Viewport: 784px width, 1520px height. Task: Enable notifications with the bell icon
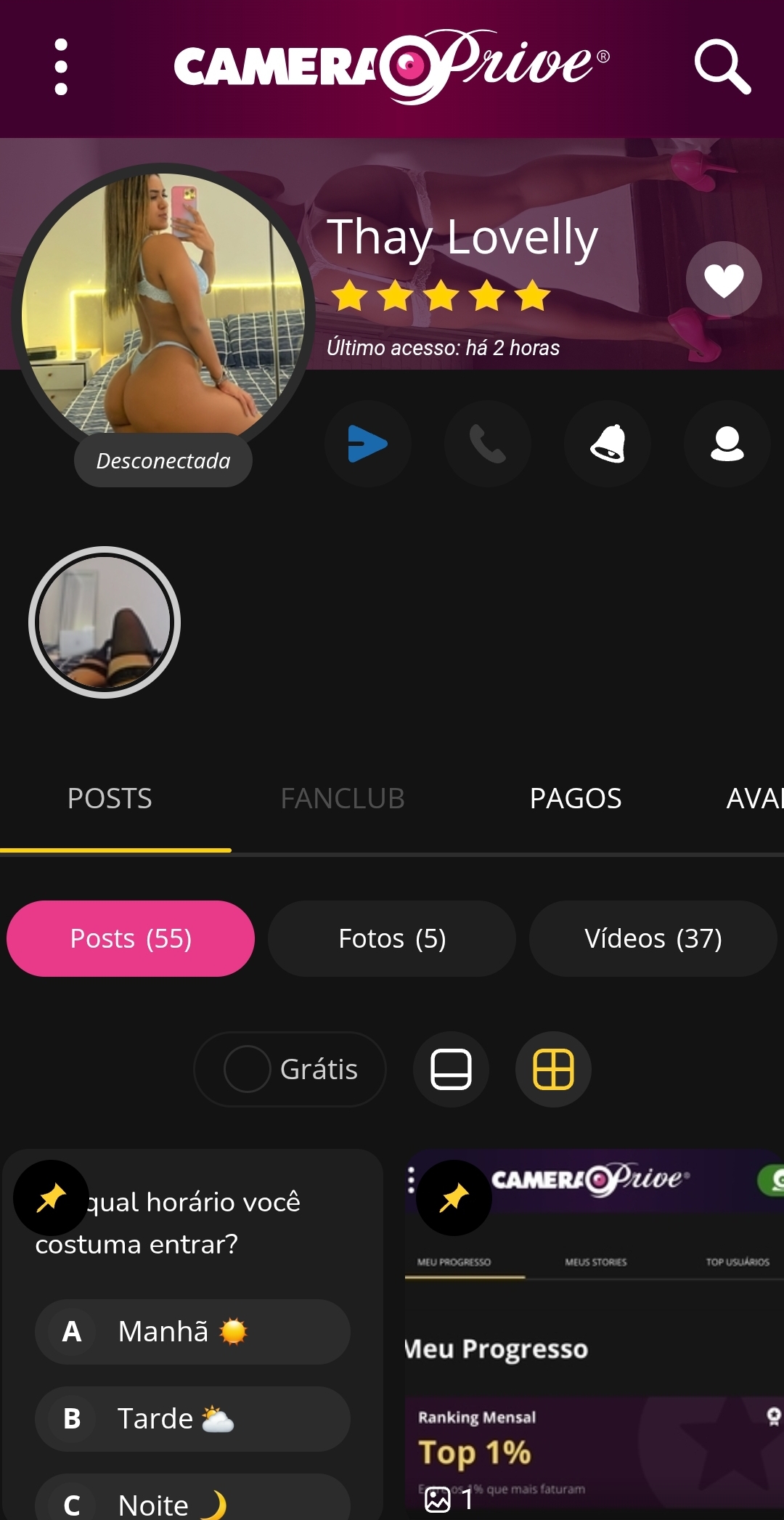(x=608, y=444)
